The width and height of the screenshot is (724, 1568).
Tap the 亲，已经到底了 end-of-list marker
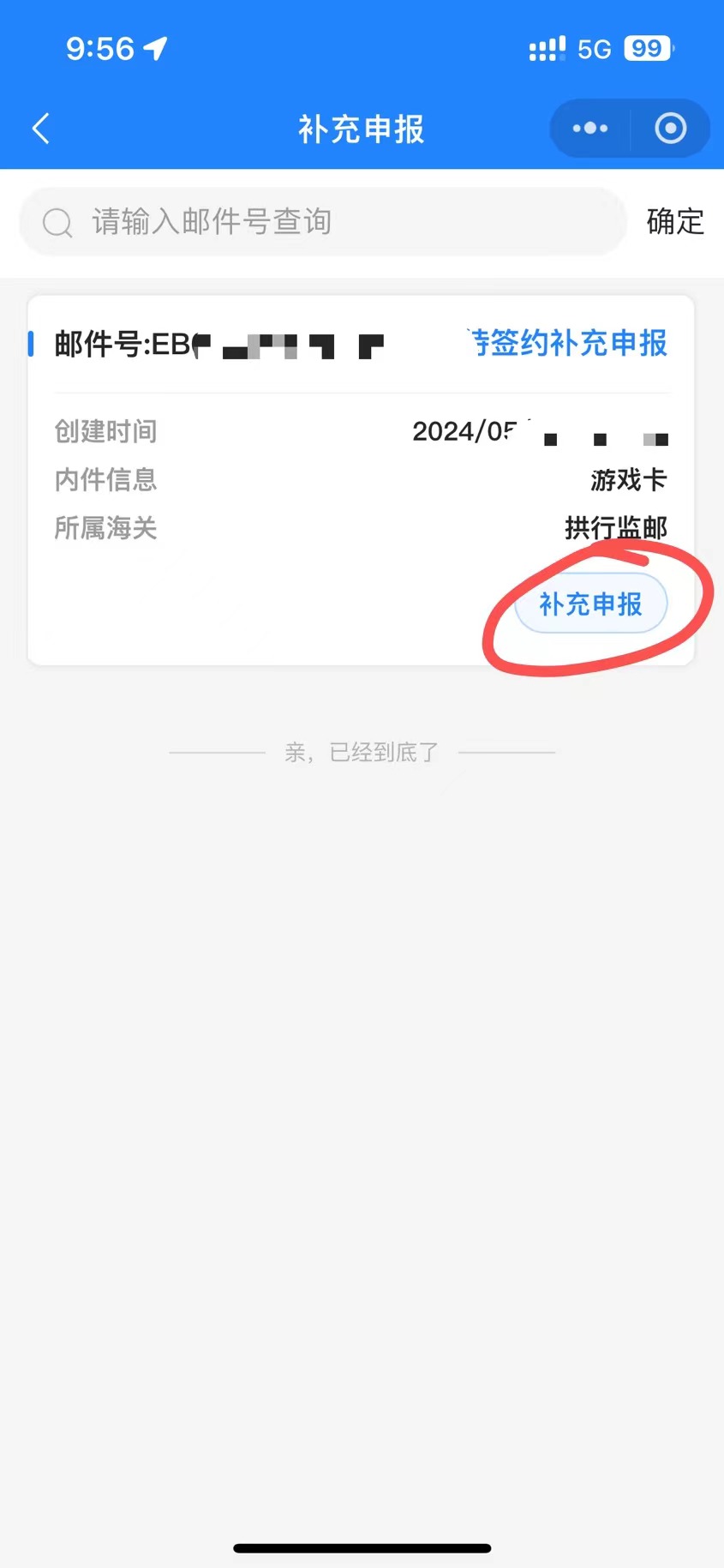[361, 751]
